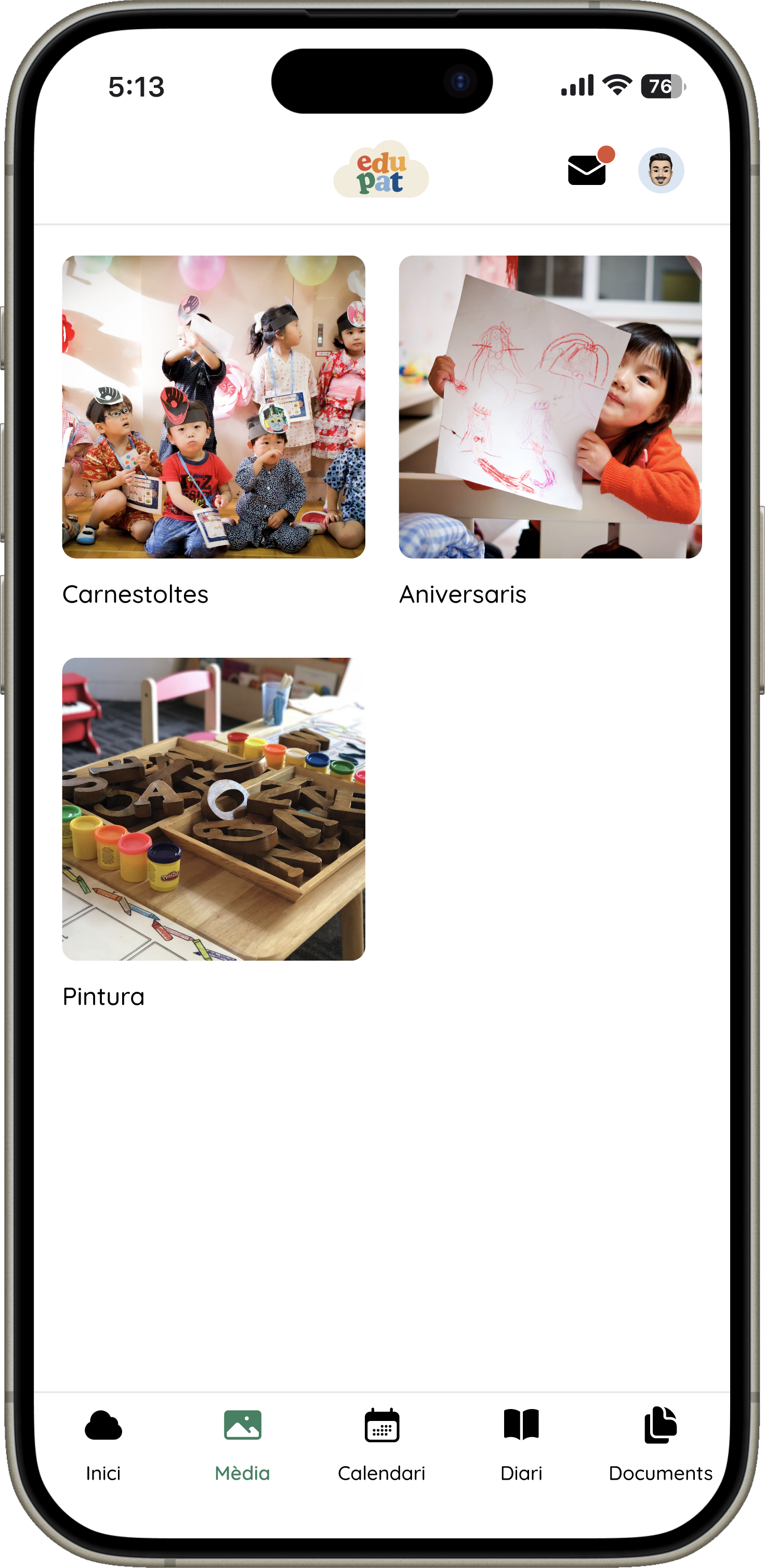
Task: Open the messages envelope icon
Action: point(587,170)
